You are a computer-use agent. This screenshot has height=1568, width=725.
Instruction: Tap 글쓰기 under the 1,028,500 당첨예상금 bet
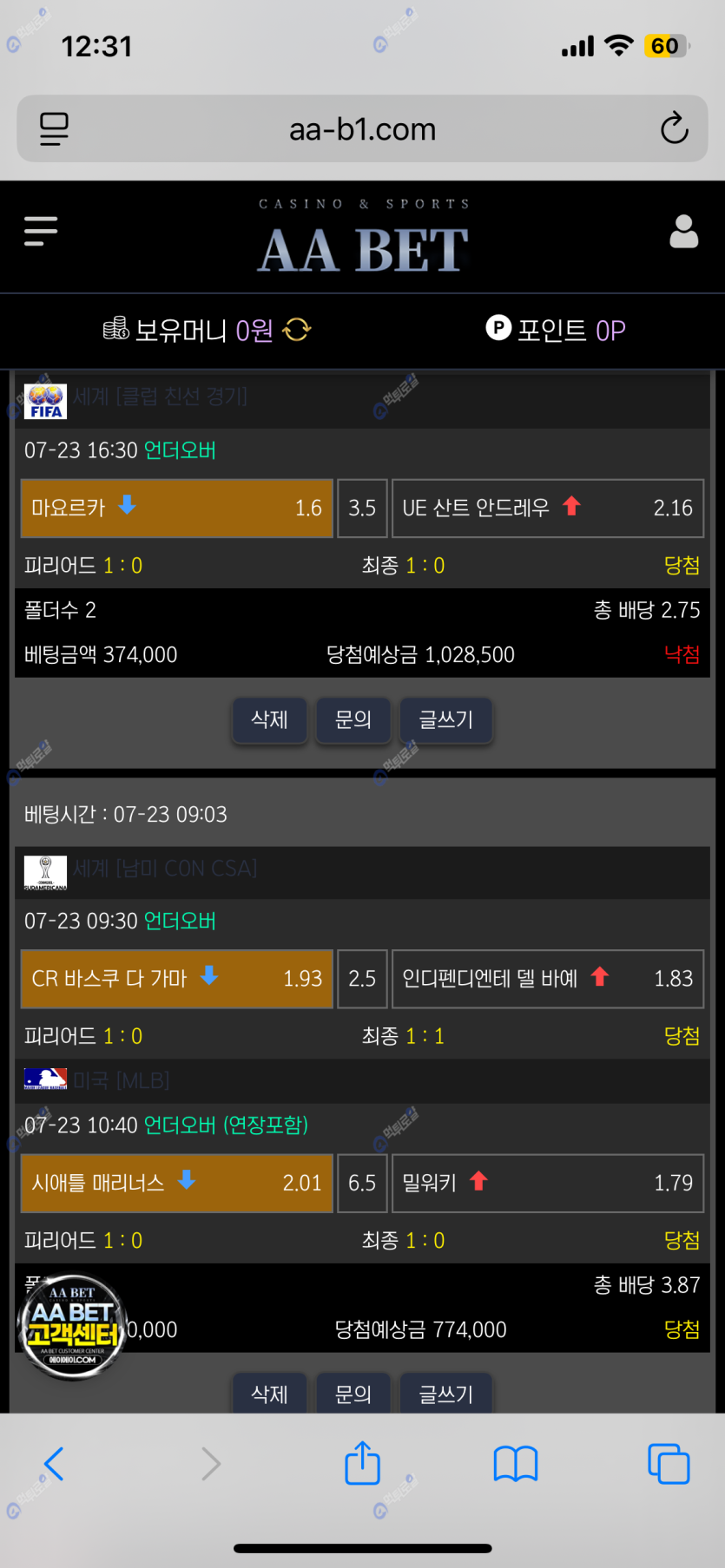(445, 719)
